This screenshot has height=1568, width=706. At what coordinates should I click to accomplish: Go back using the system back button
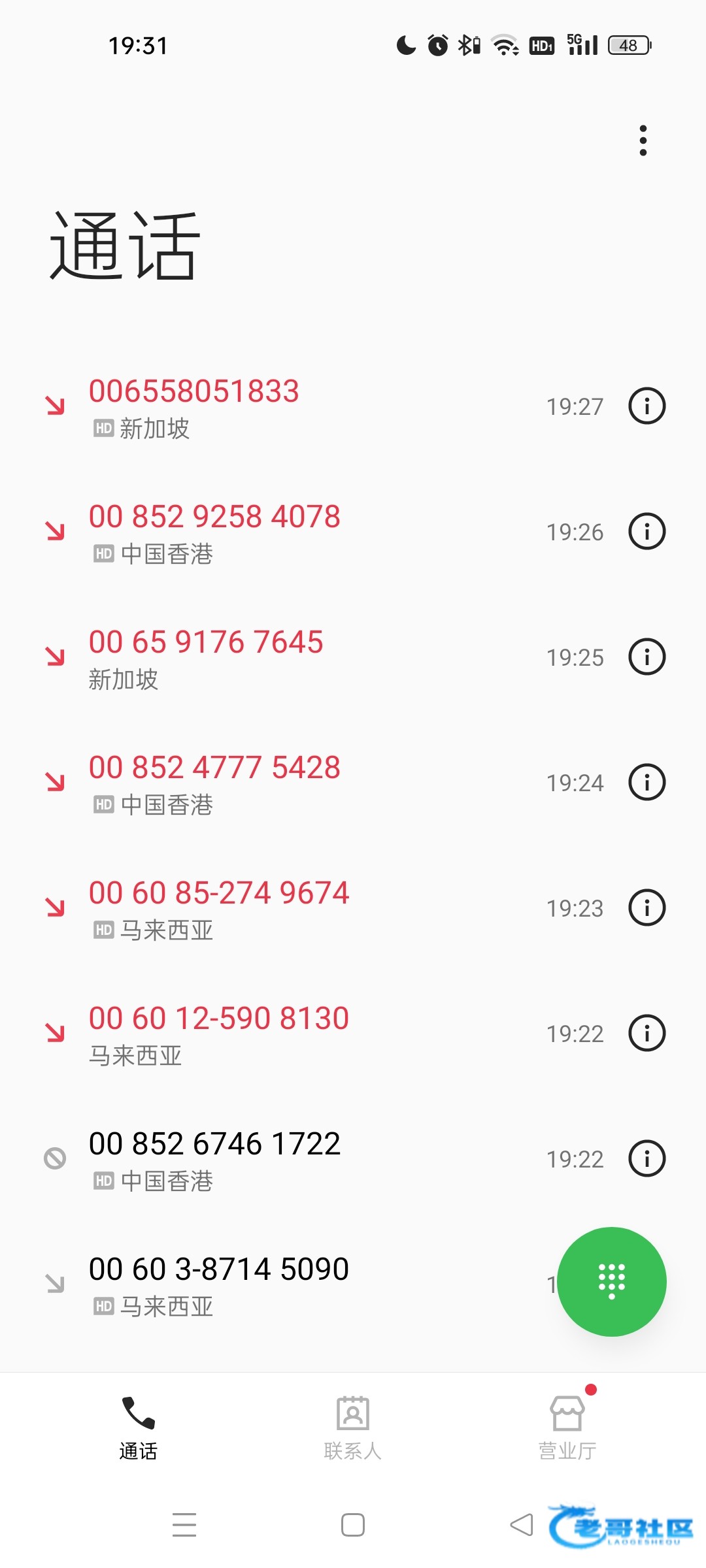[x=522, y=1525]
